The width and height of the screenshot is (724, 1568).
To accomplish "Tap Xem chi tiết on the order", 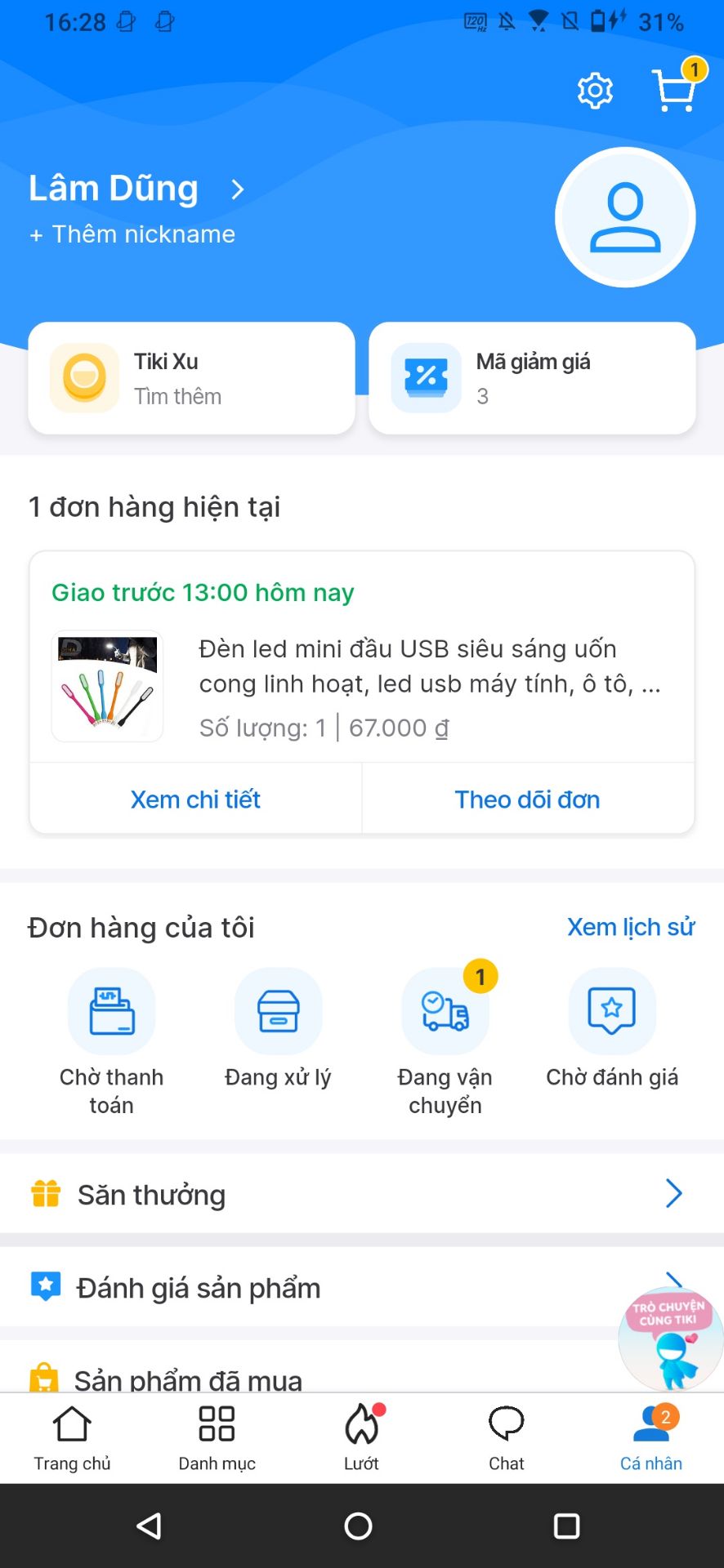I will [x=195, y=799].
